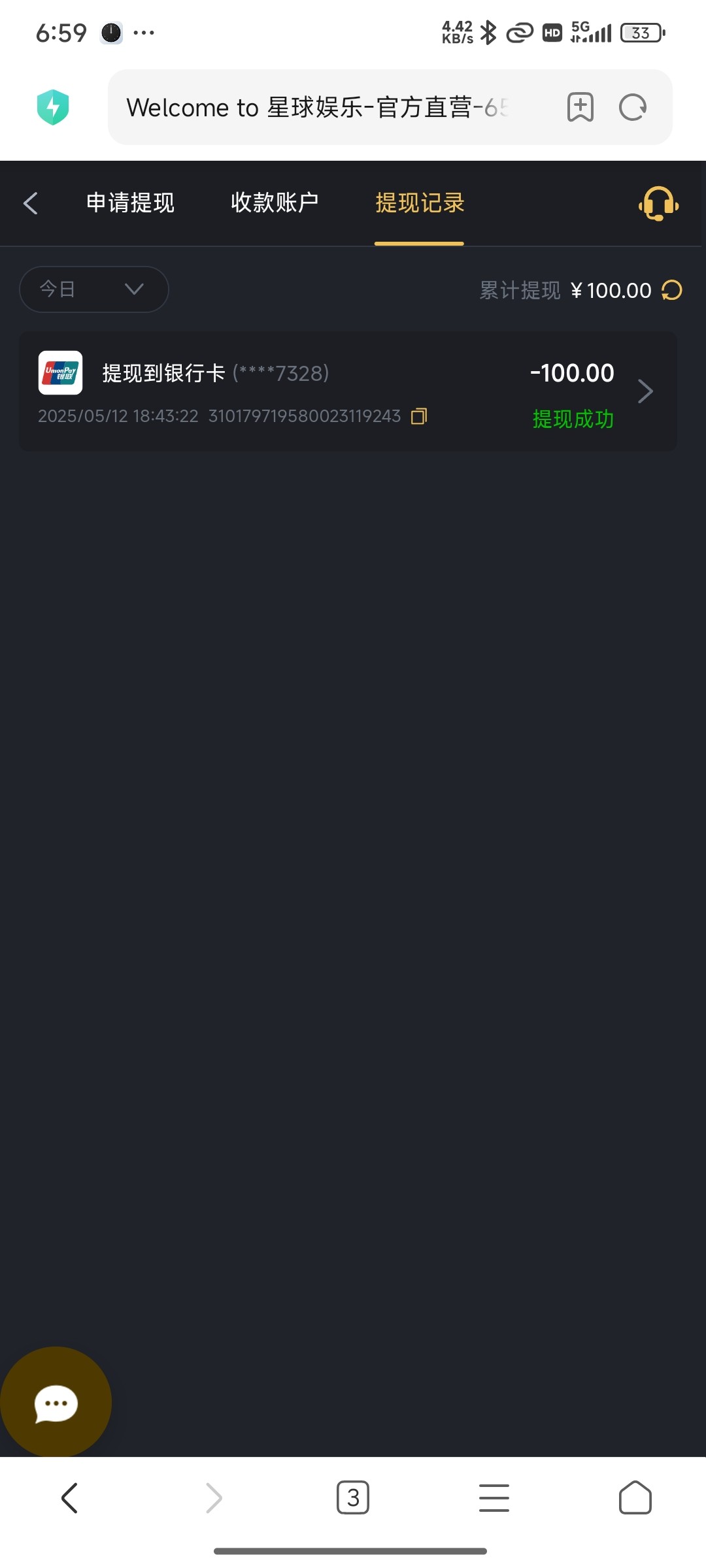Go back using the header arrow
Screen dimensions: 706x1568
click(x=31, y=203)
